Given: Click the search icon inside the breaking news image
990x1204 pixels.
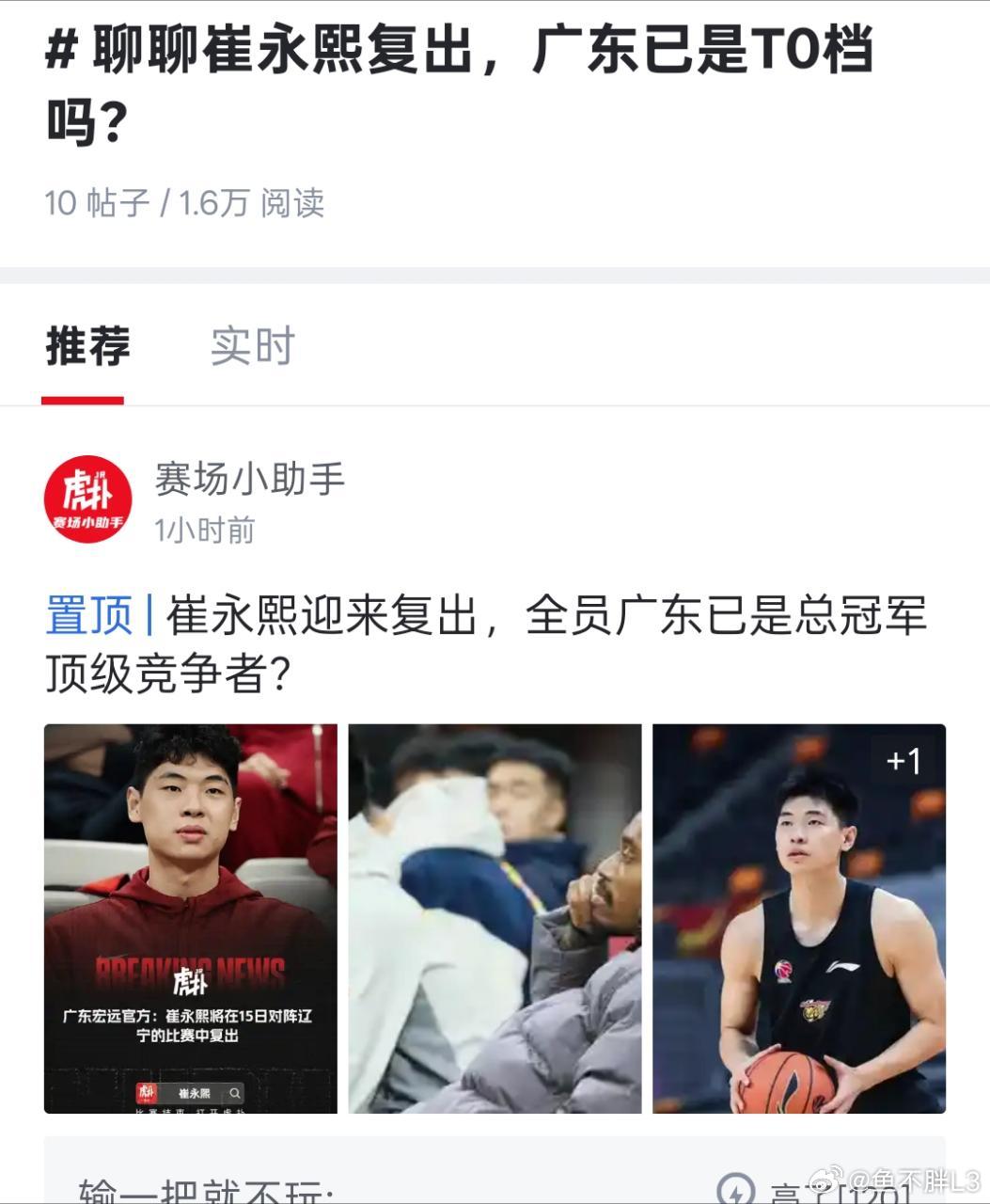Looking at the screenshot, I should coord(235,1093).
